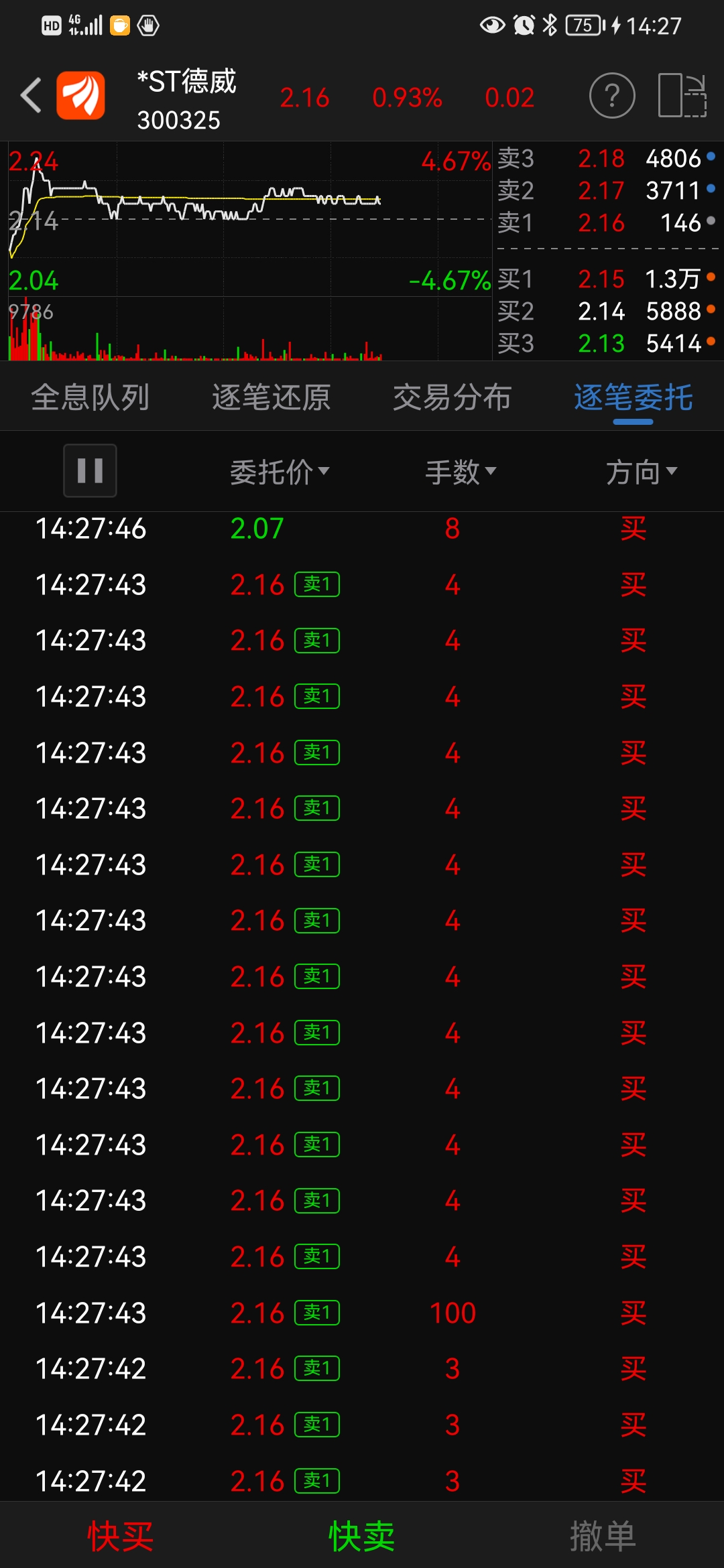
Task: Switch to the 逐笔还原 tab
Action: tap(271, 397)
